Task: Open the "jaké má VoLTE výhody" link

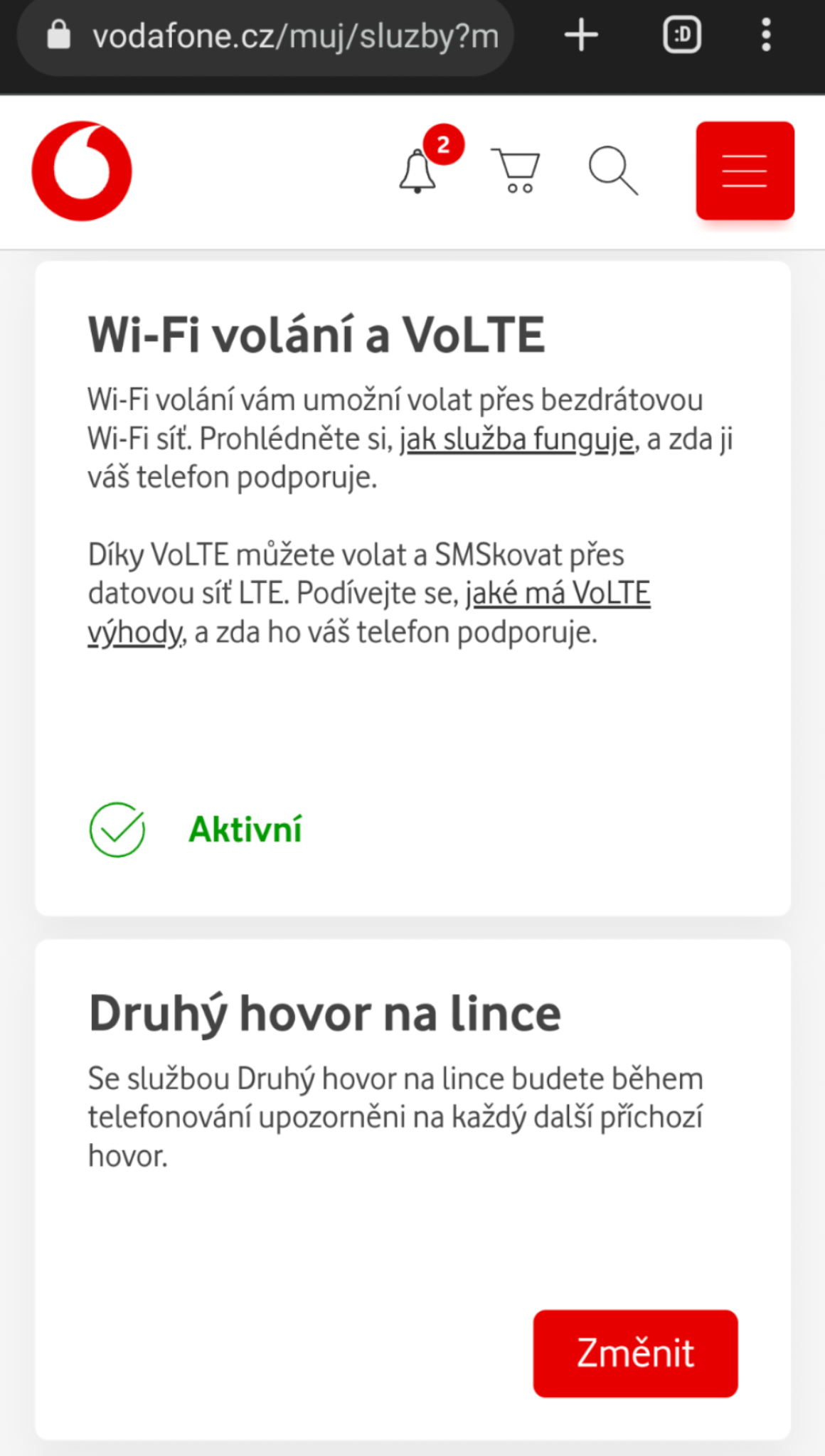Action: (558, 594)
